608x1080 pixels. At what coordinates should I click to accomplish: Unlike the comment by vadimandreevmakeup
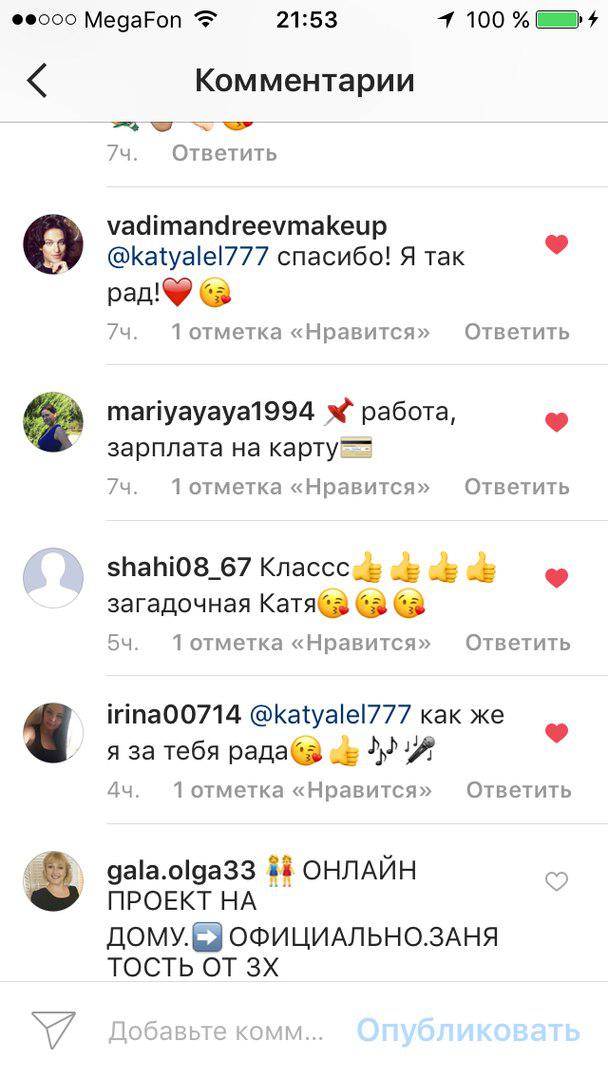coord(556,244)
